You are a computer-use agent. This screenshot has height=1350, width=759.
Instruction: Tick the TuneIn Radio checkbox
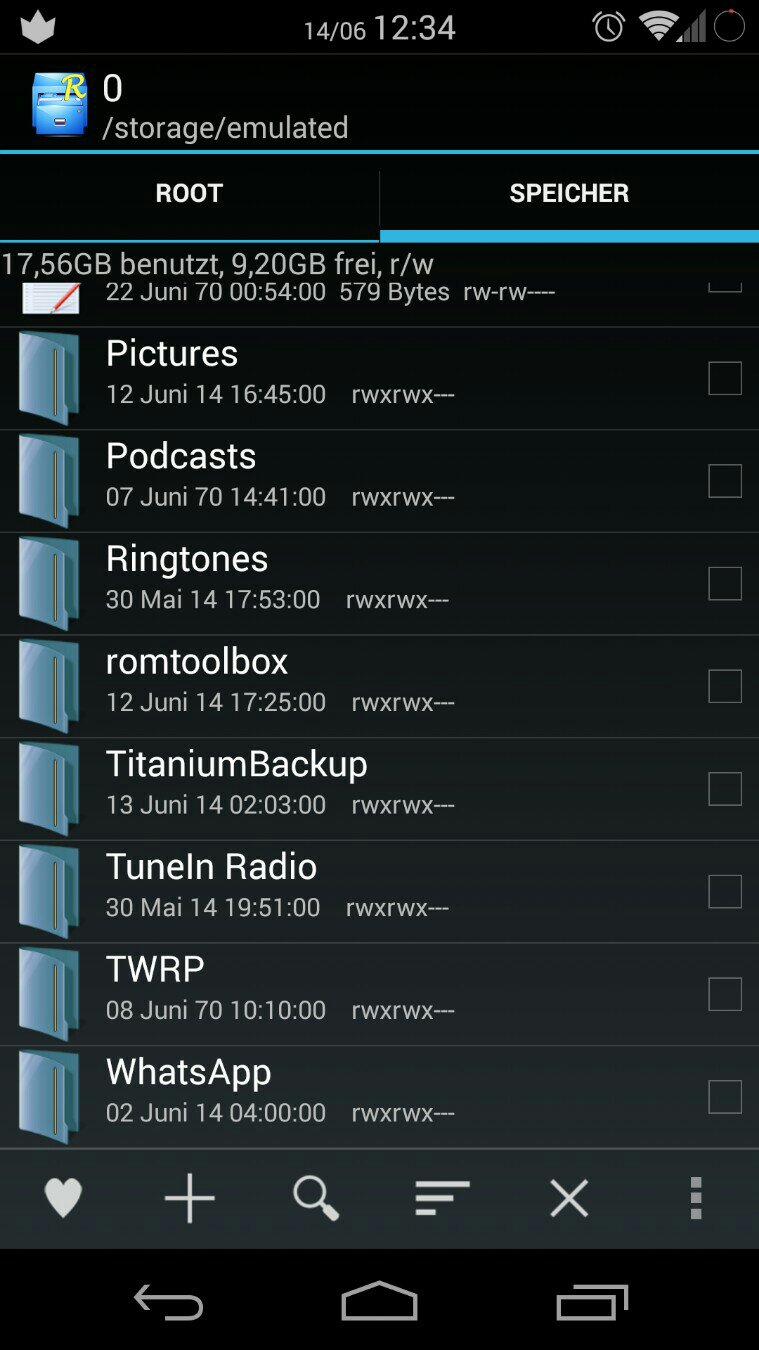725,891
